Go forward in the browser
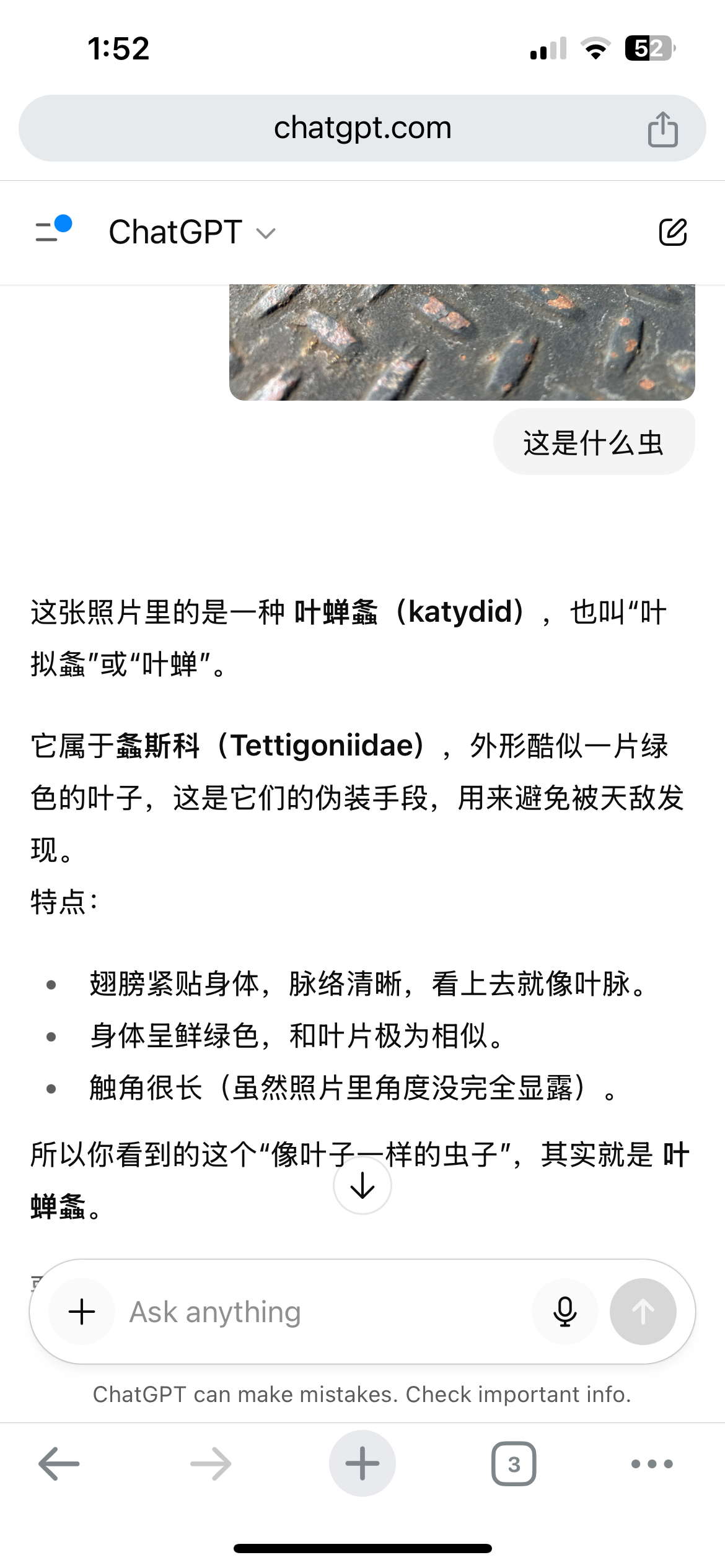This screenshot has height=1568, width=725. click(x=211, y=1464)
